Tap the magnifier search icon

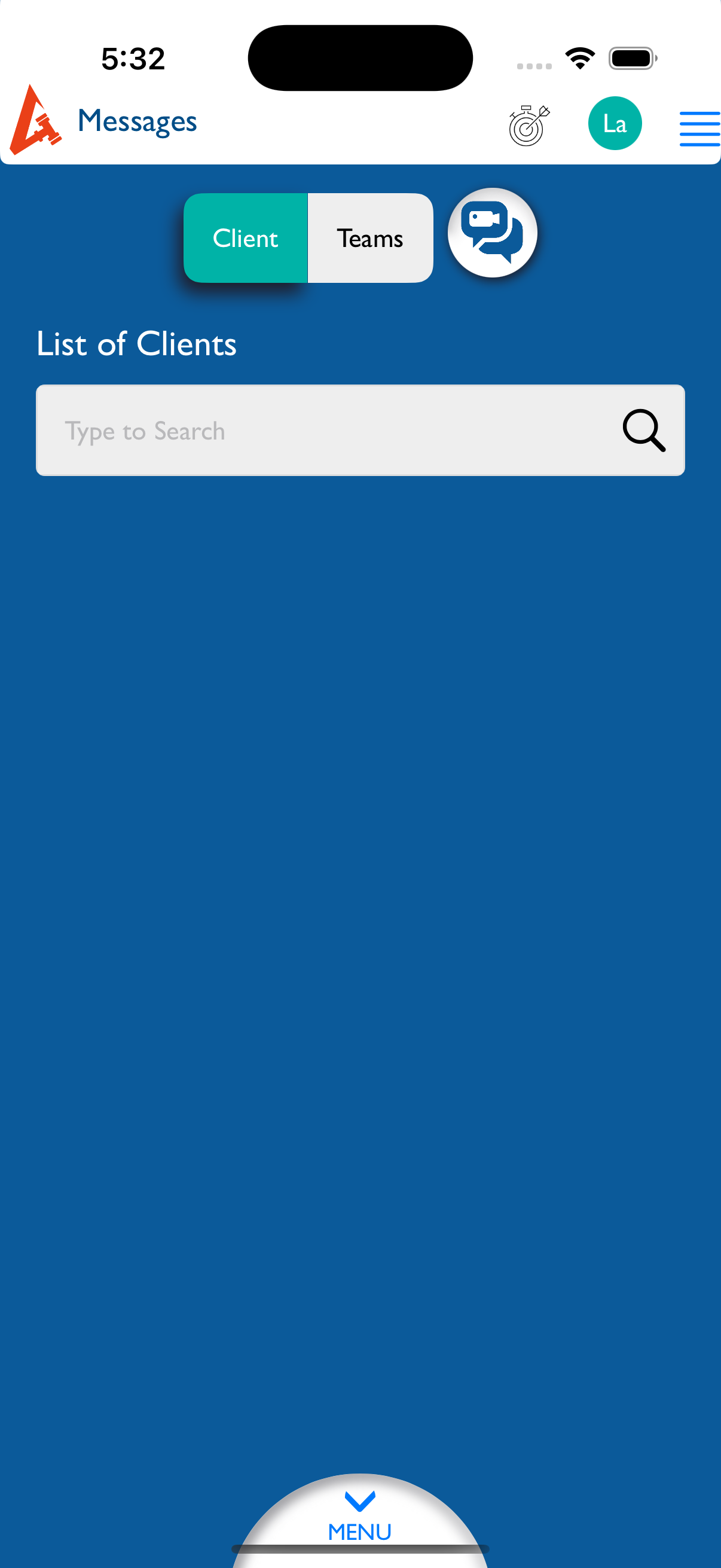tap(644, 431)
